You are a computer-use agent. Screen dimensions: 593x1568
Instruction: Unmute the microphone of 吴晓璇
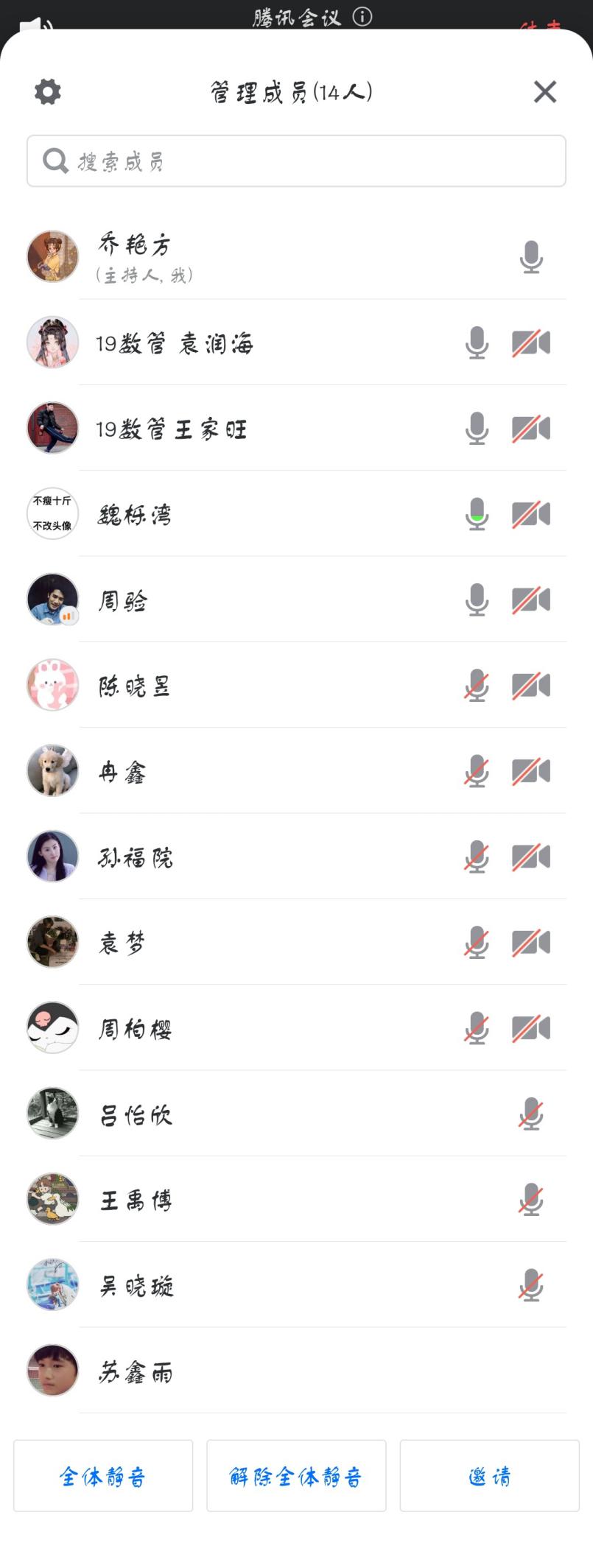(x=531, y=1285)
